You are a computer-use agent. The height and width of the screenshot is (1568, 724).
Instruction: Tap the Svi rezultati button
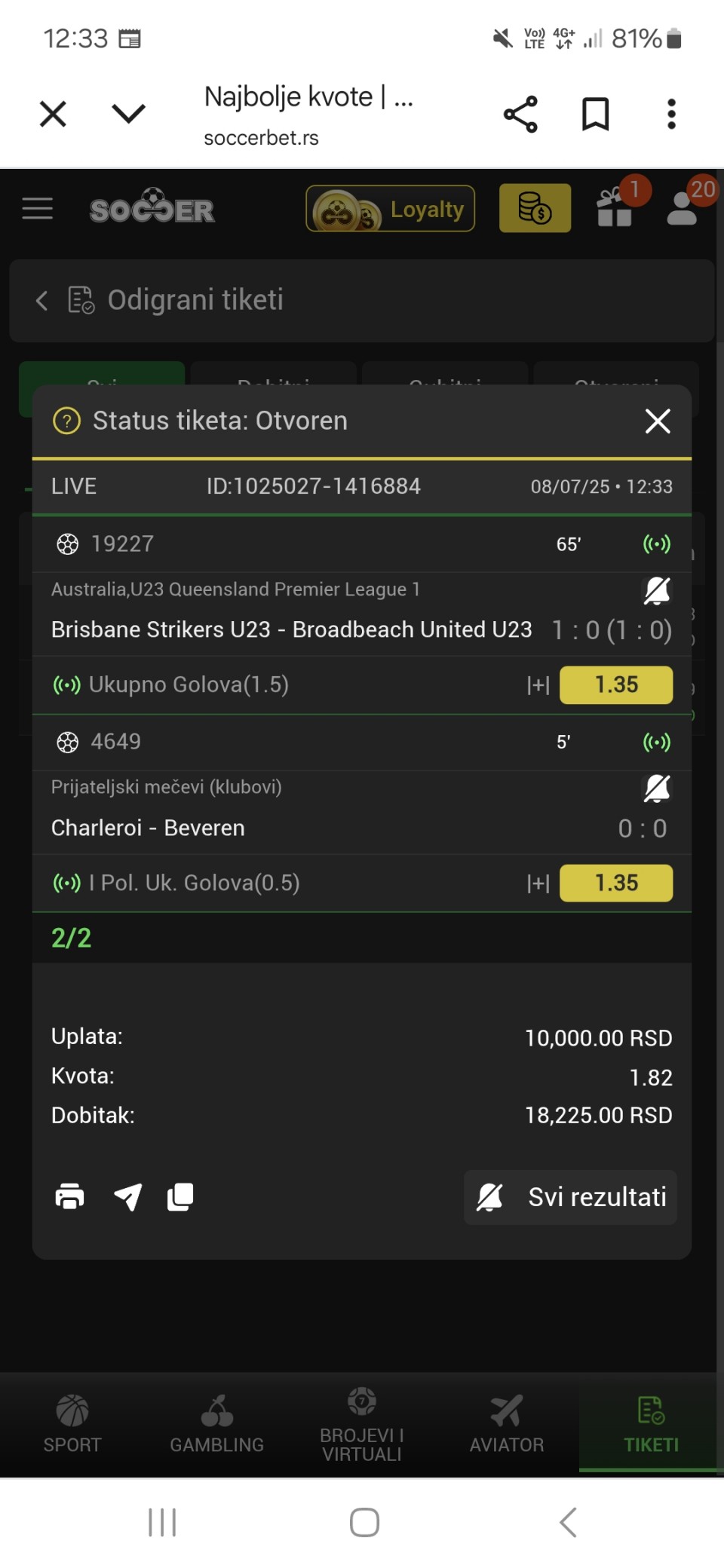point(570,1197)
